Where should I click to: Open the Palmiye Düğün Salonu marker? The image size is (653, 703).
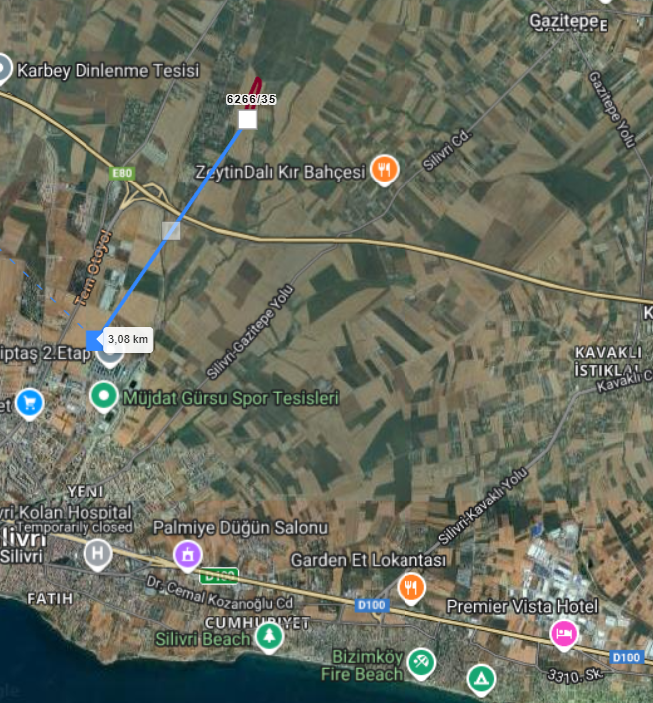187,553
